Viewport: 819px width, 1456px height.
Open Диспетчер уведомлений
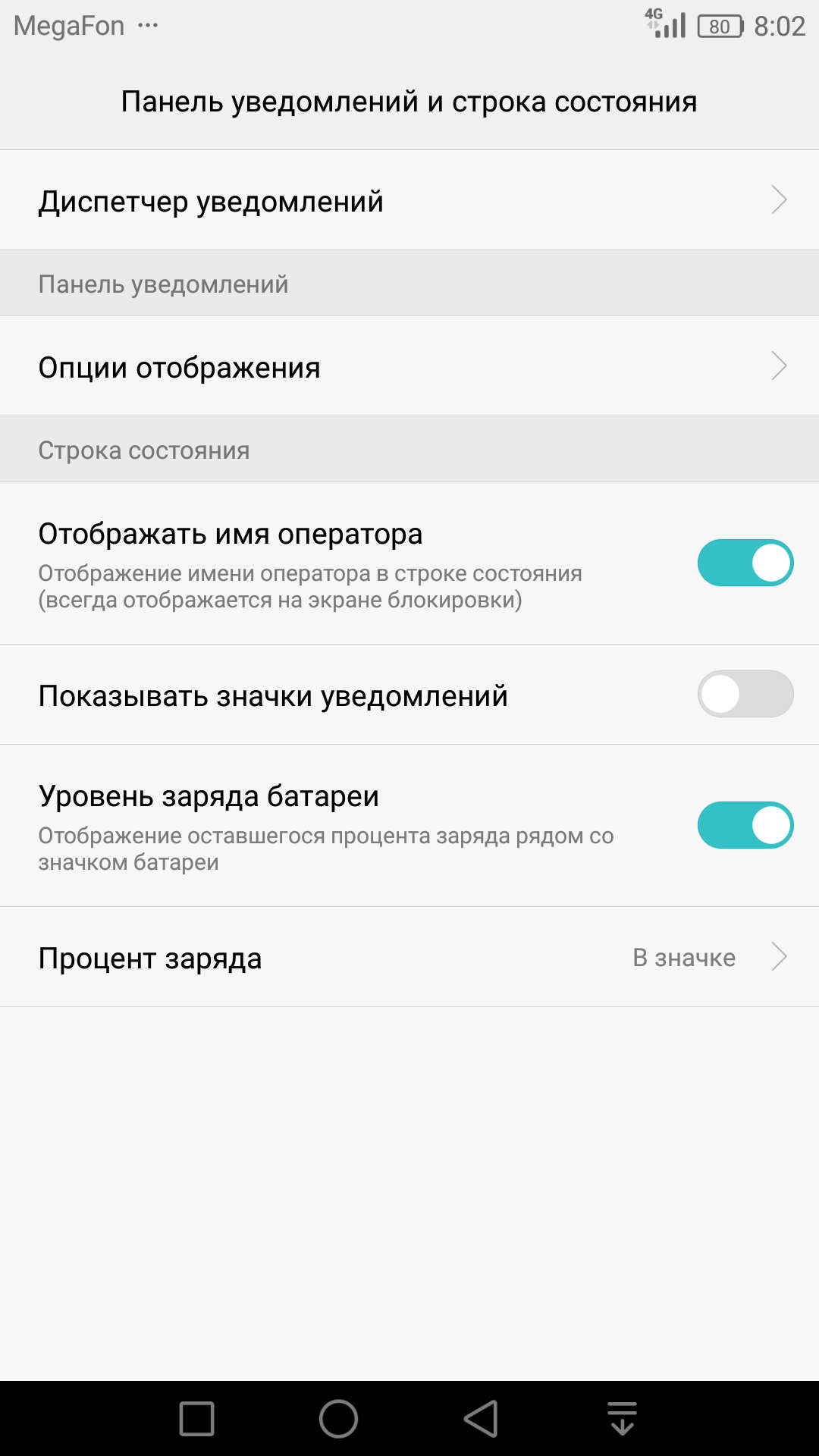point(409,200)
